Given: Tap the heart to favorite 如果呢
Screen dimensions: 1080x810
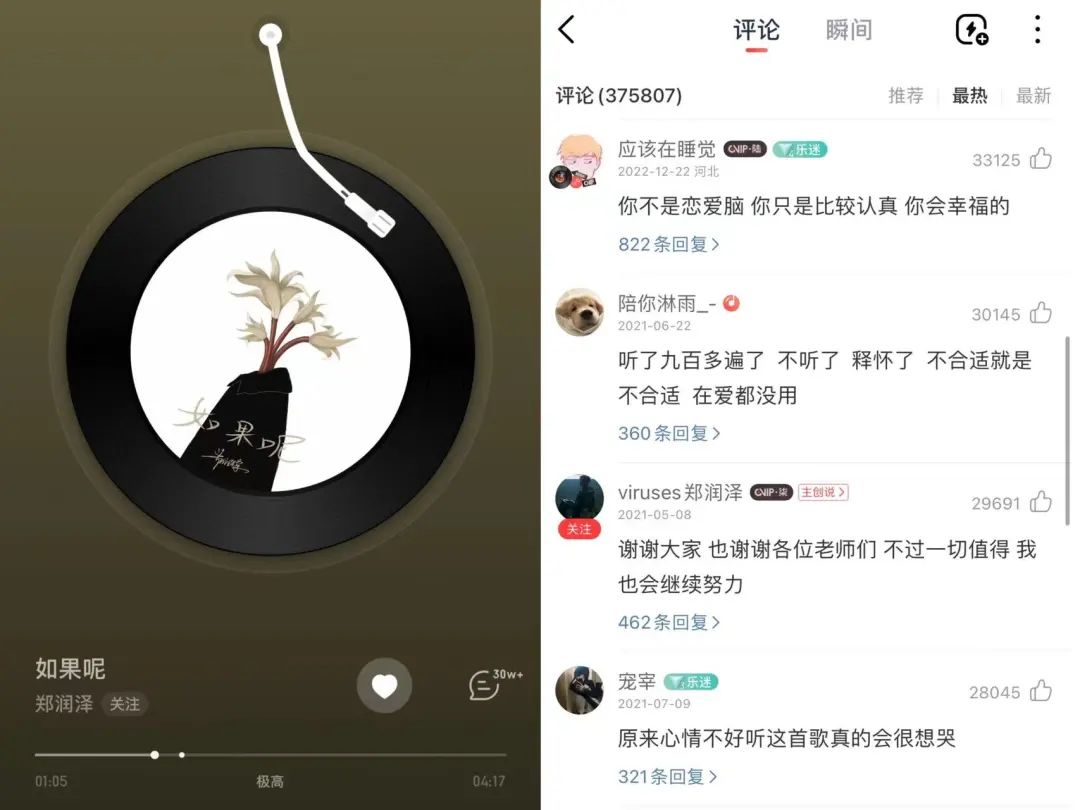Looking at the screenshot, I should click(384, 685).
